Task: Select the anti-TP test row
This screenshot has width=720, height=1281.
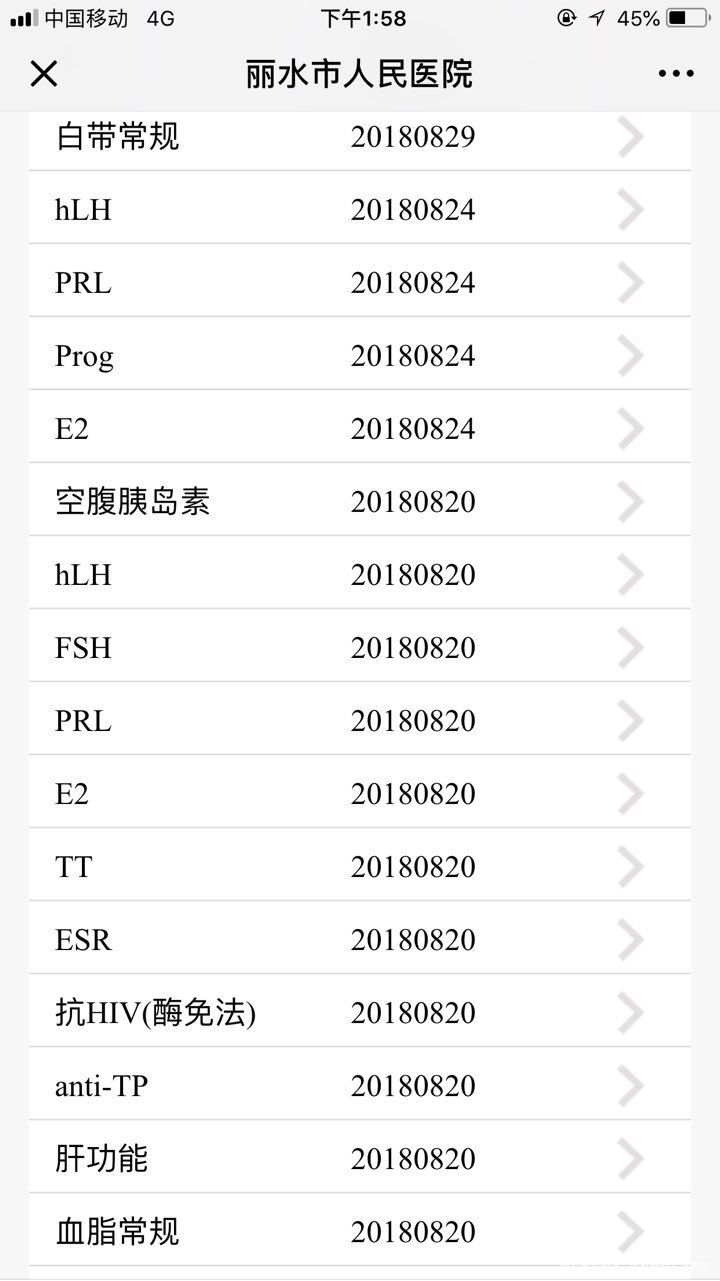Action: click(x=360, y=1086)
